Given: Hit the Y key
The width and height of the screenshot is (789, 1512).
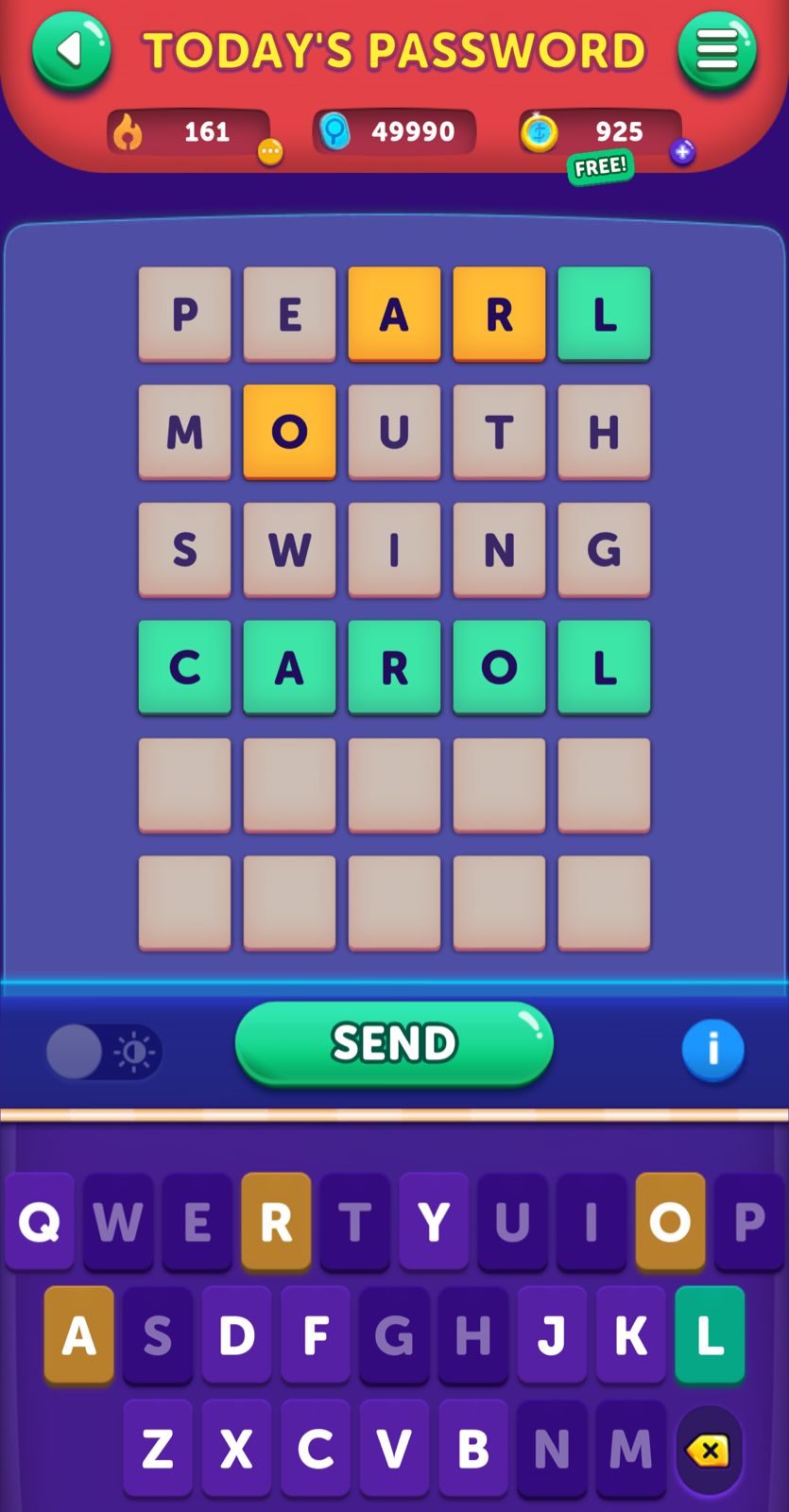Looking at the screenshot, I should pyautogui.click(x=434, y=1222).
